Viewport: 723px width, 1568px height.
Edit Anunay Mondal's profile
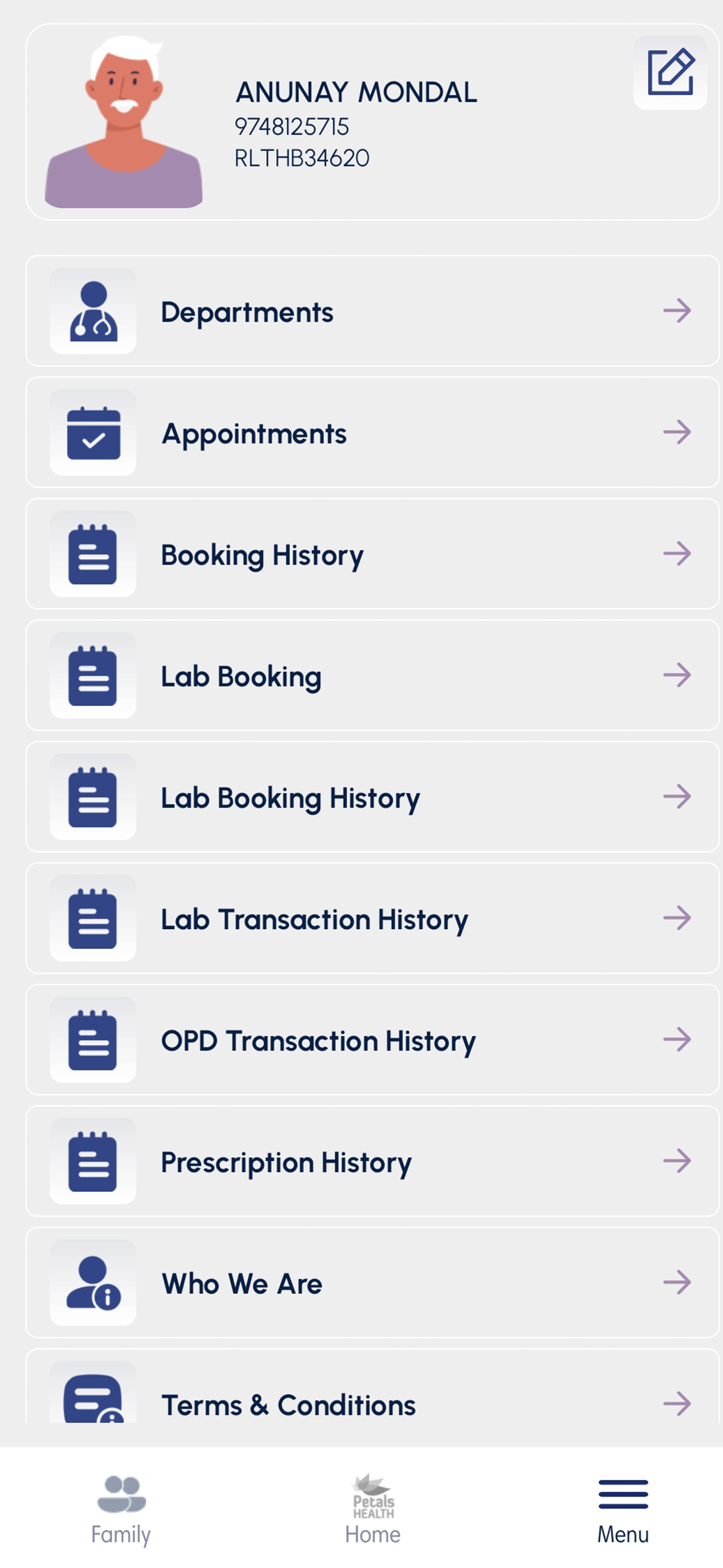[x=670, y=72]
